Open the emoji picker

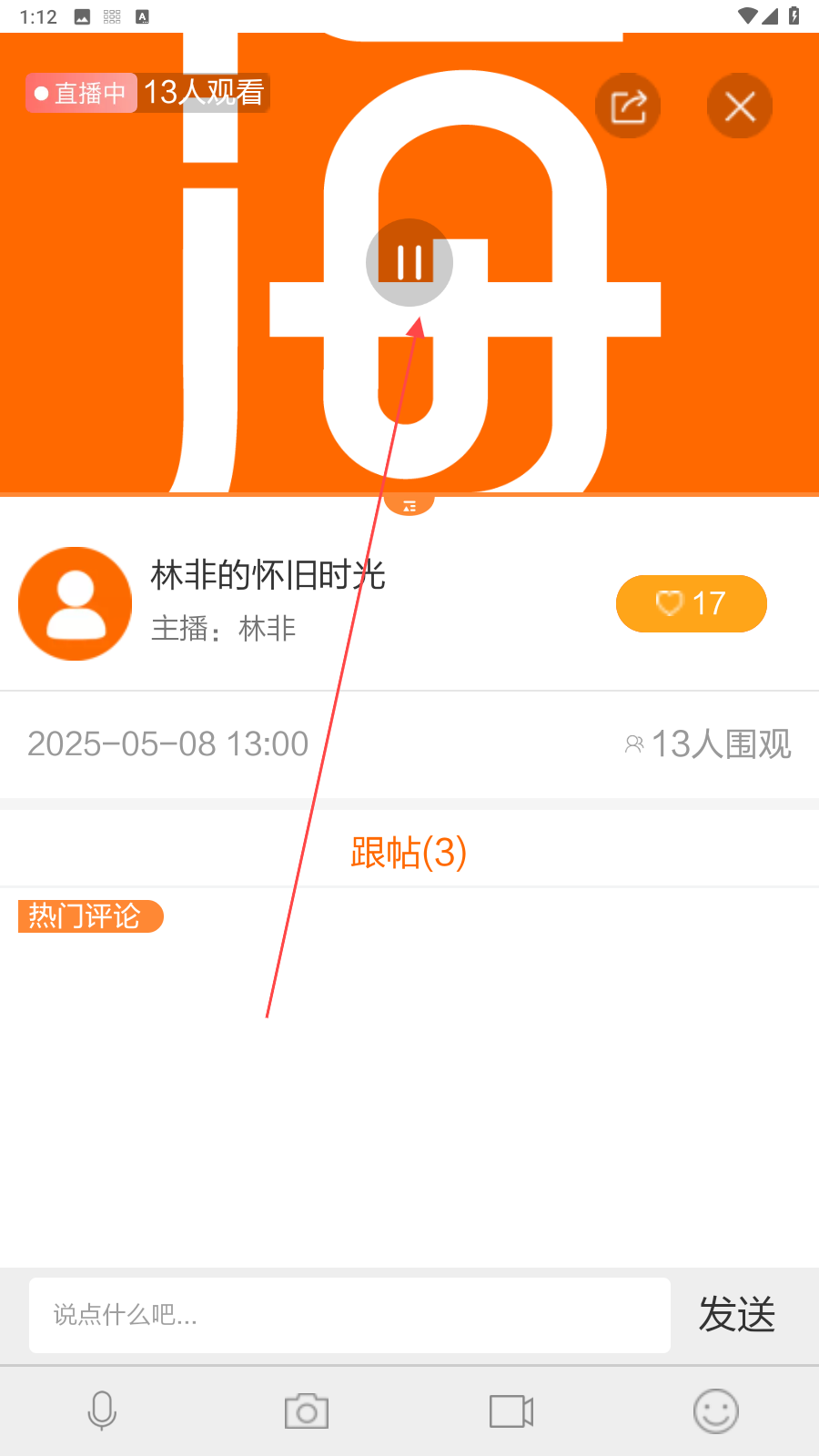(716, 1411)
